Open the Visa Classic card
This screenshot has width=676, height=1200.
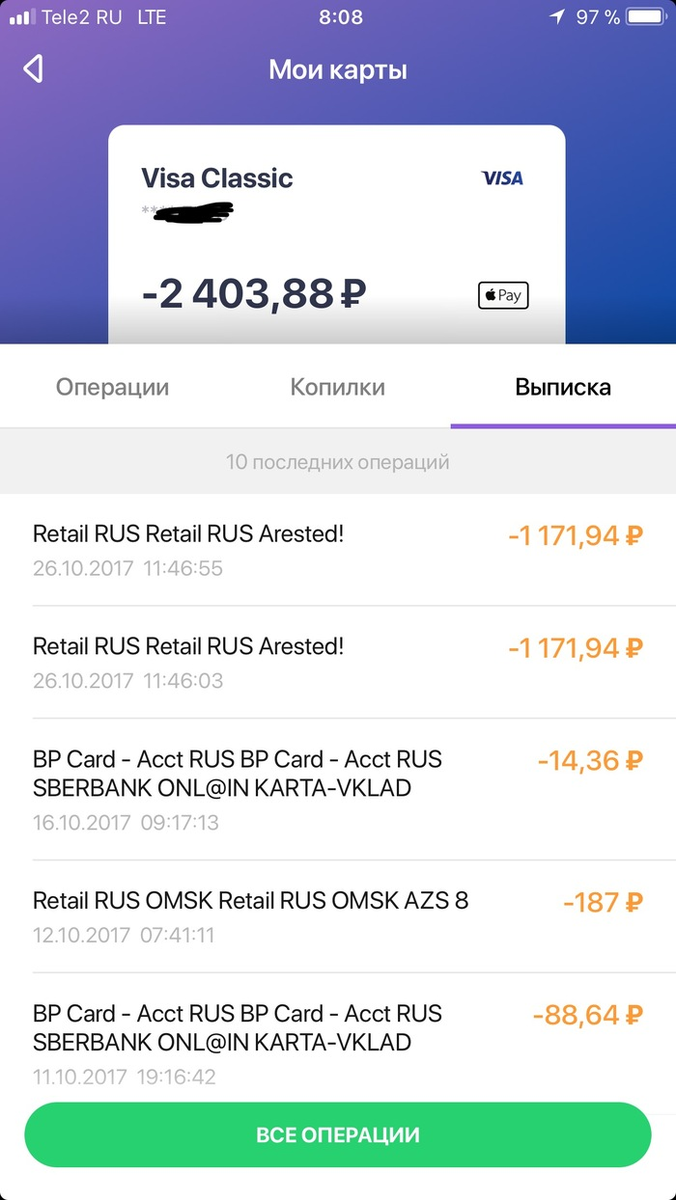click(337, 235)
